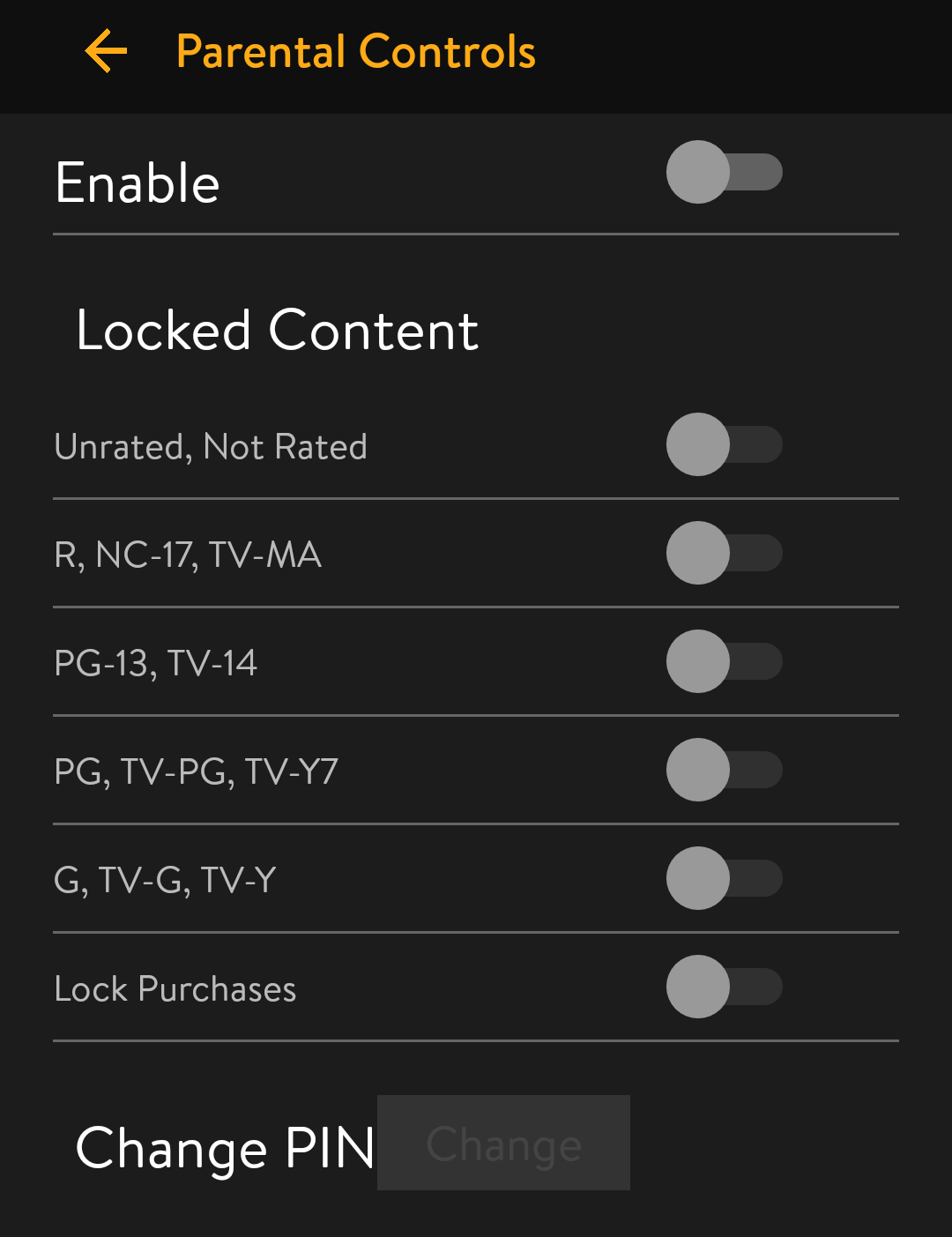Screen dimensions: 952x1237
Task: Select the Locked Content section header
Action: coord(278,331)
